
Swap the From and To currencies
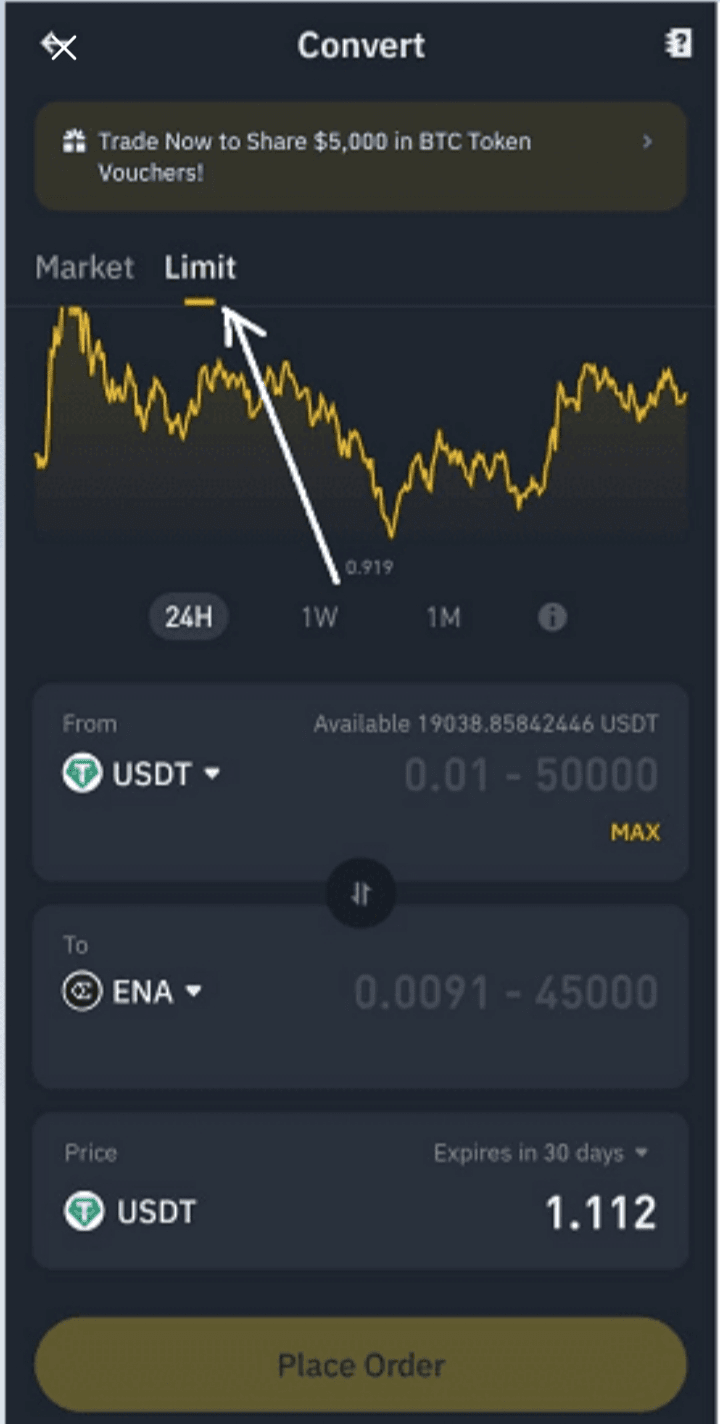coord(361,893)
